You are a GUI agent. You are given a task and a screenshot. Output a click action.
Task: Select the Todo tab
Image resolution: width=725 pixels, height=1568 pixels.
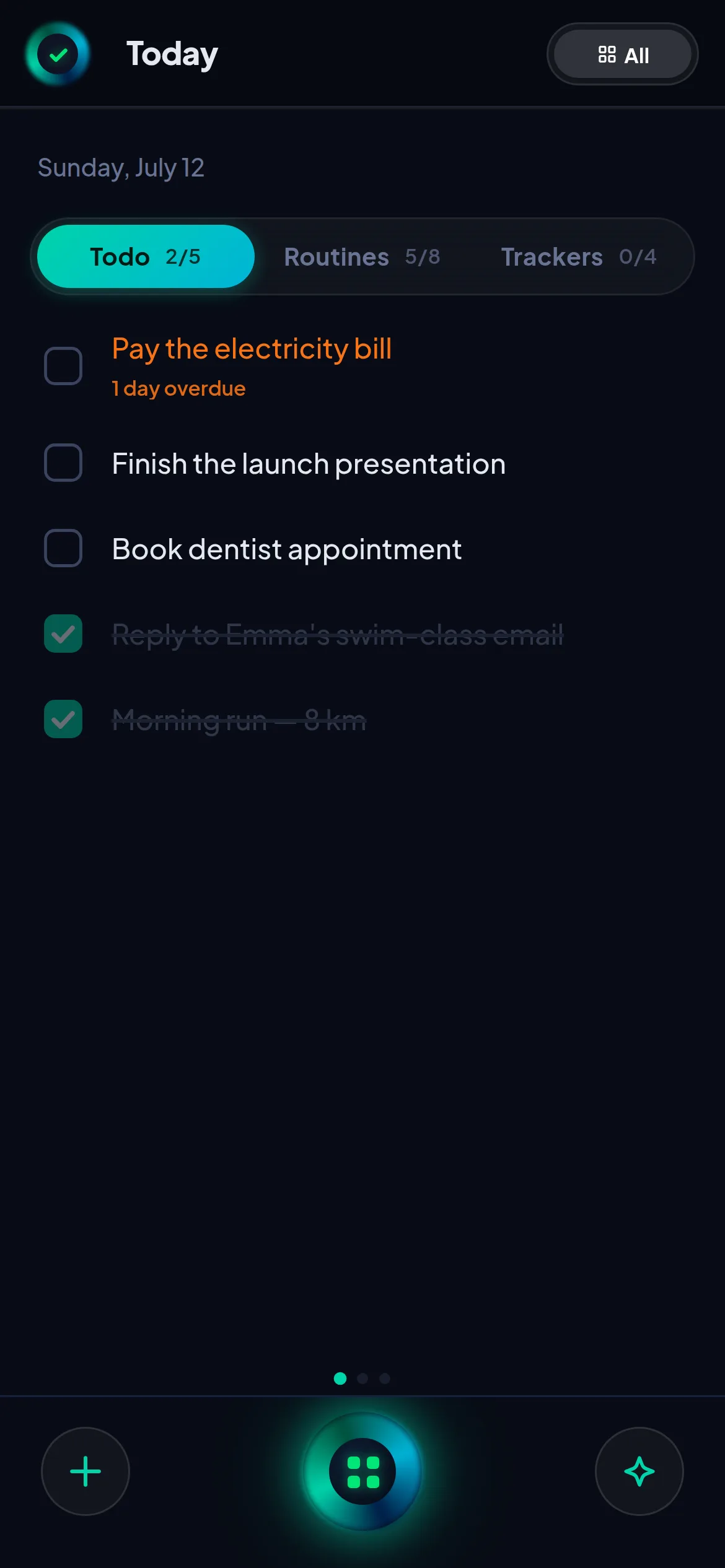146,256
